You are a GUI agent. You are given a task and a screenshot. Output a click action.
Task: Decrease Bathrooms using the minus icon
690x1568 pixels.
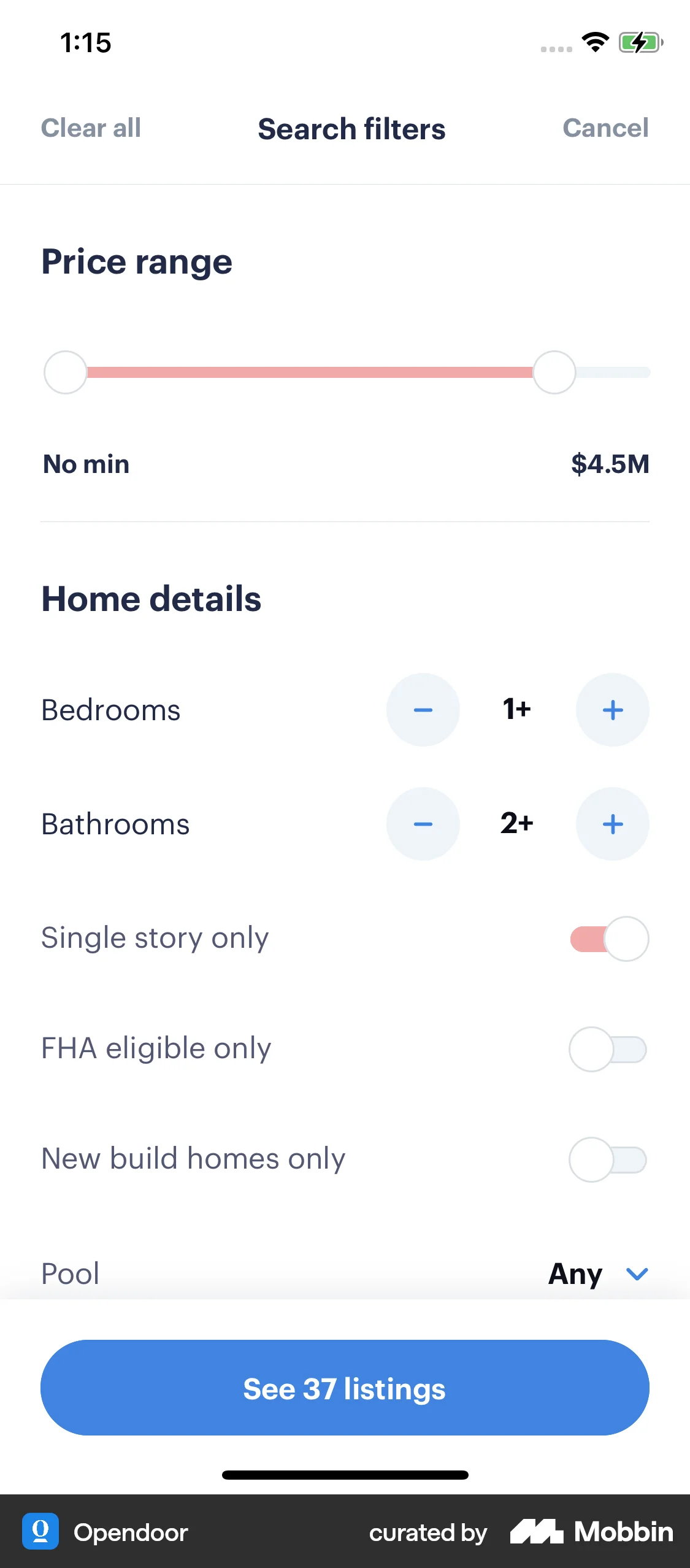click(x=423, y=824)
